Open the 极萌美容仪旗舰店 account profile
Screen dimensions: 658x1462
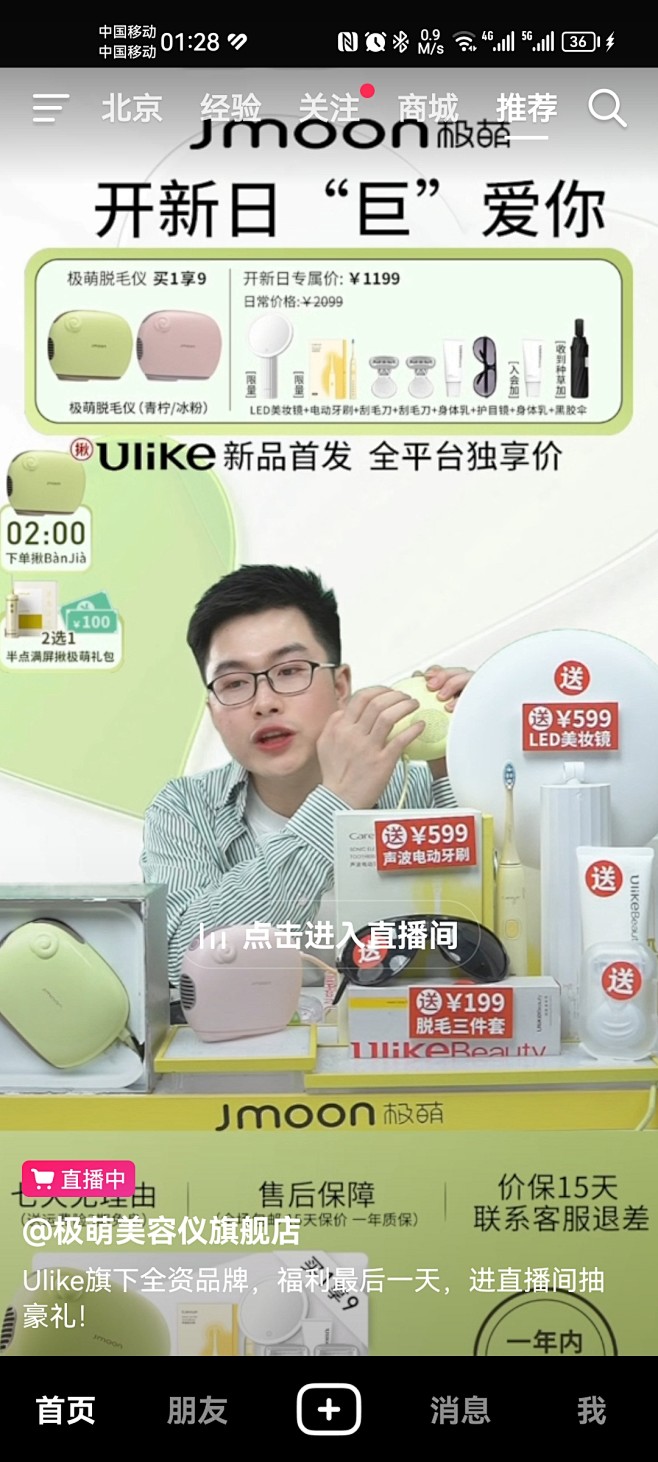click(161, 1231)
